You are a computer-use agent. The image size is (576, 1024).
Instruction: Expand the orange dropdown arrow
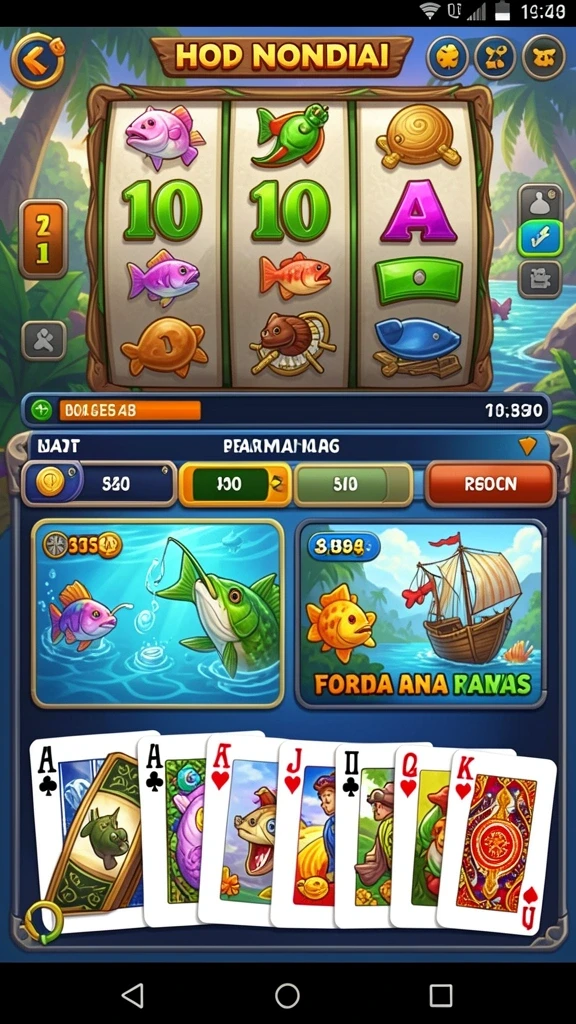(527, 446)
